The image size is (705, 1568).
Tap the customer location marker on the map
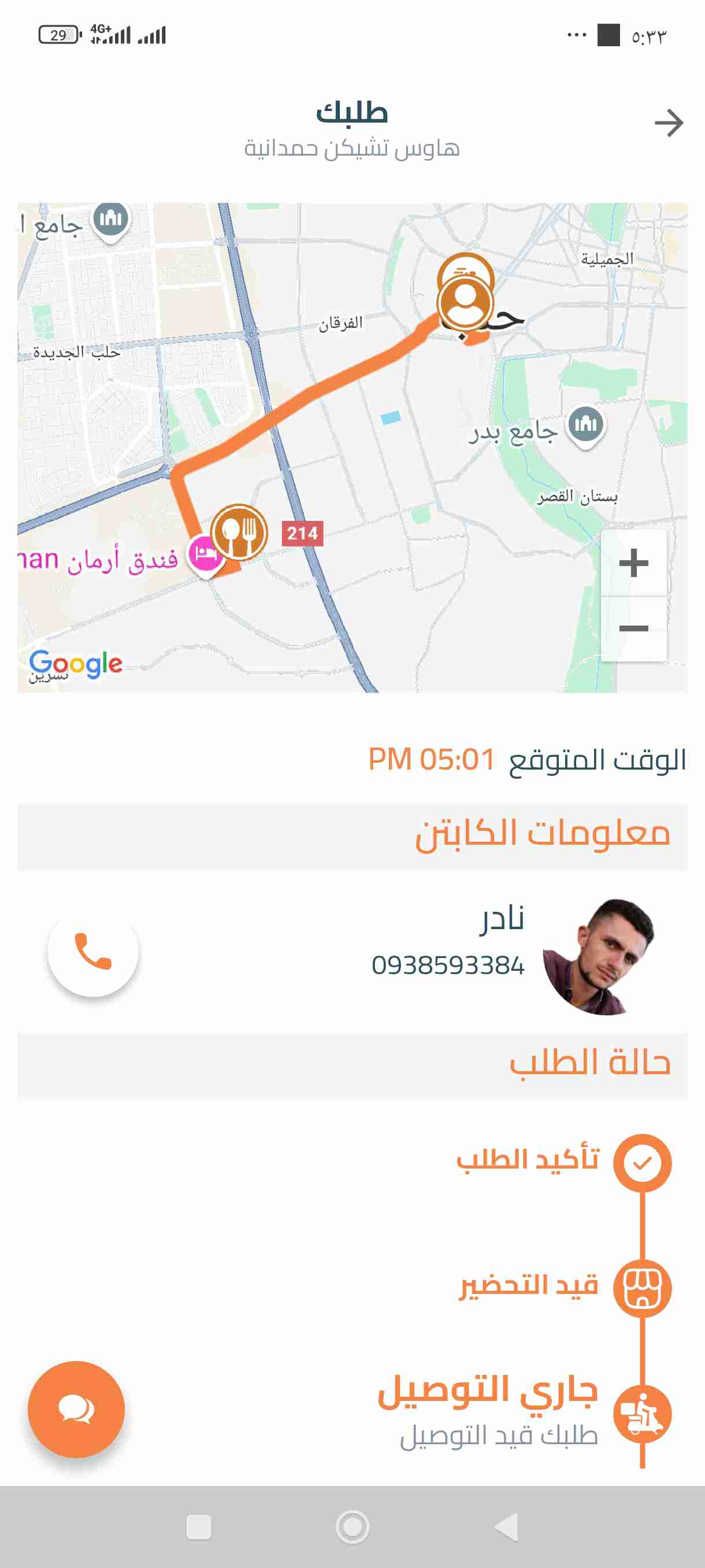click(465, 302)
